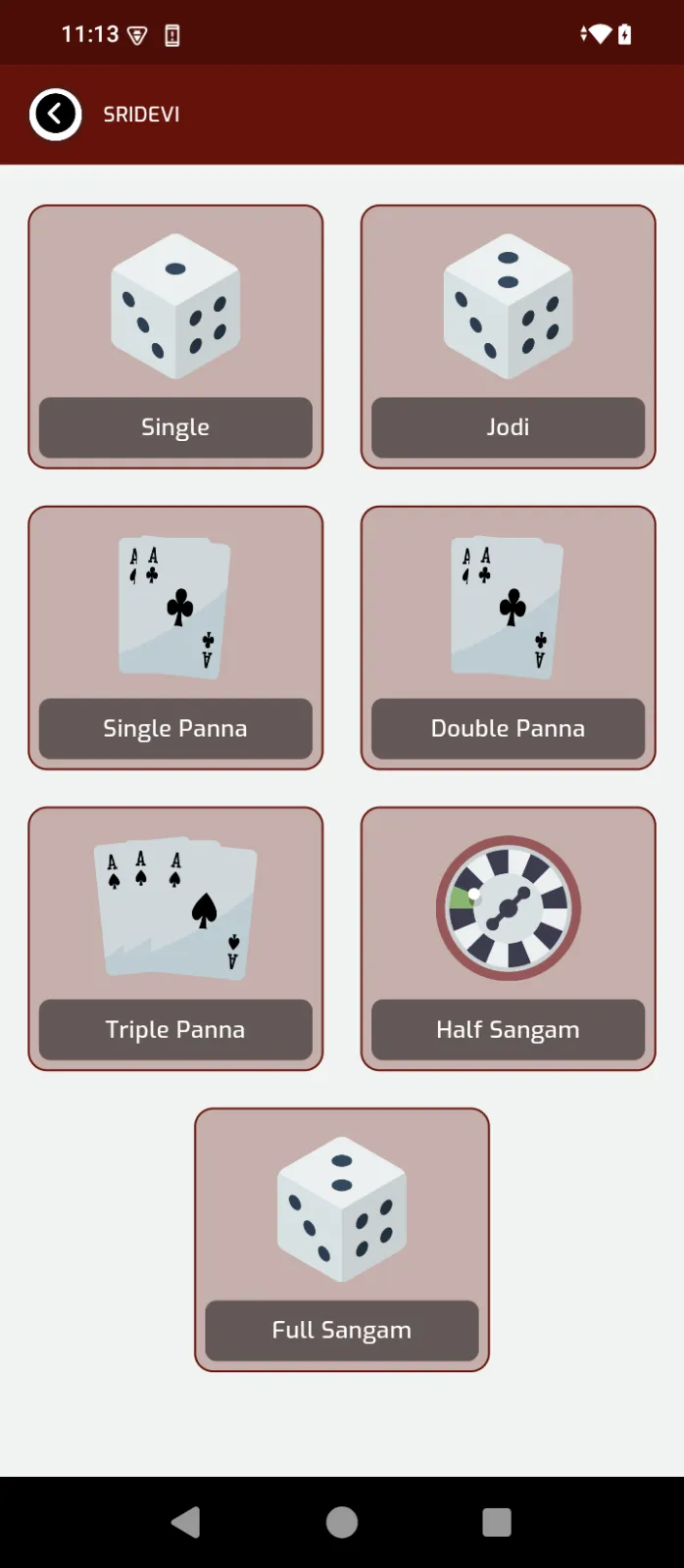The width and height of the screenshot is (684, 1568).
Task: Open recent apps from navigation bar
Action: coord(497,1522)
